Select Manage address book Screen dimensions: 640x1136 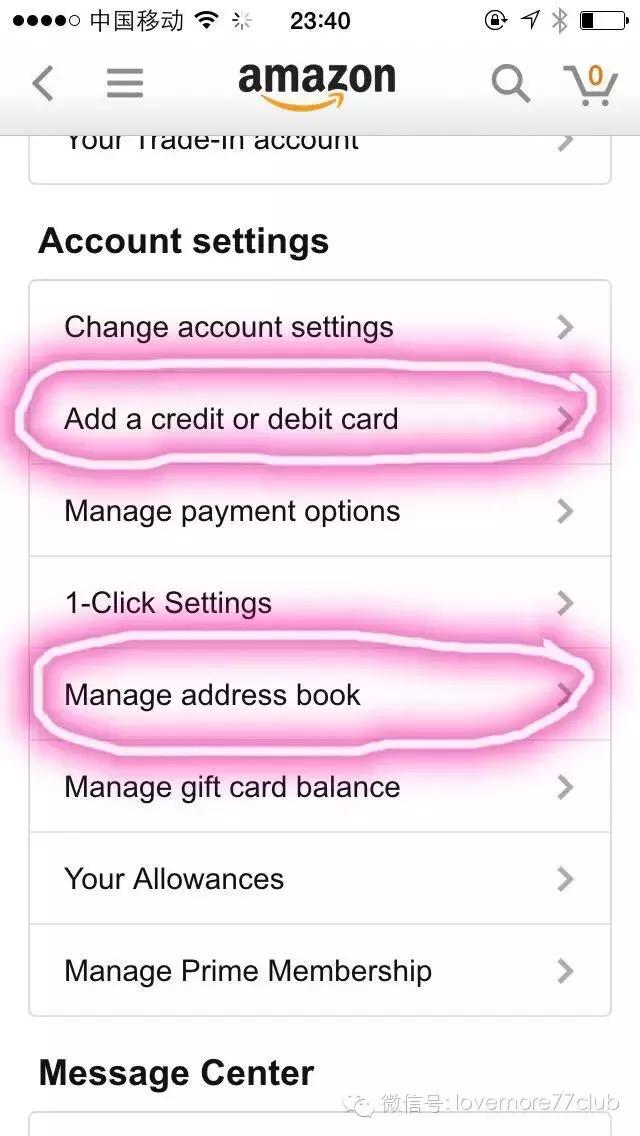[319, 695]
